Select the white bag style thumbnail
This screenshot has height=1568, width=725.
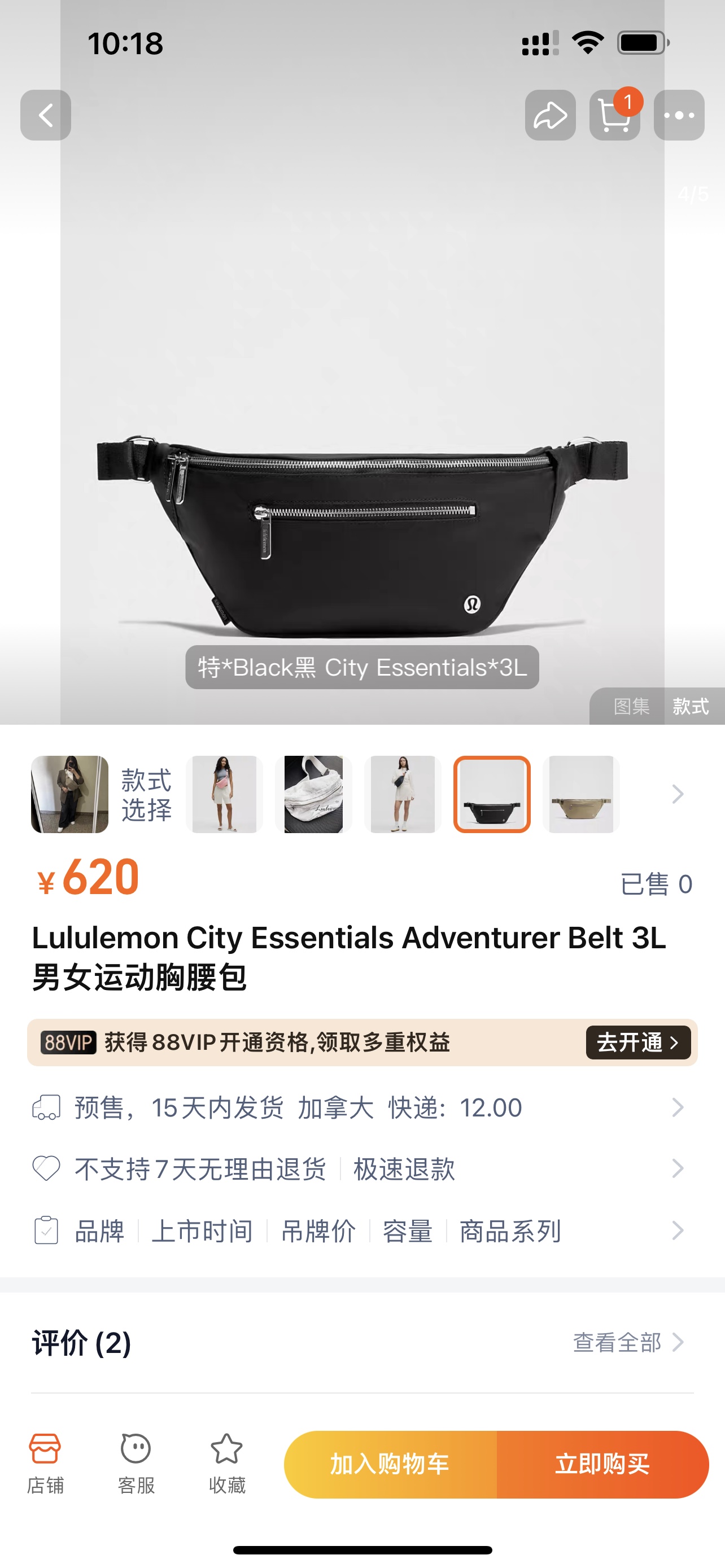[x=313, y=794]
